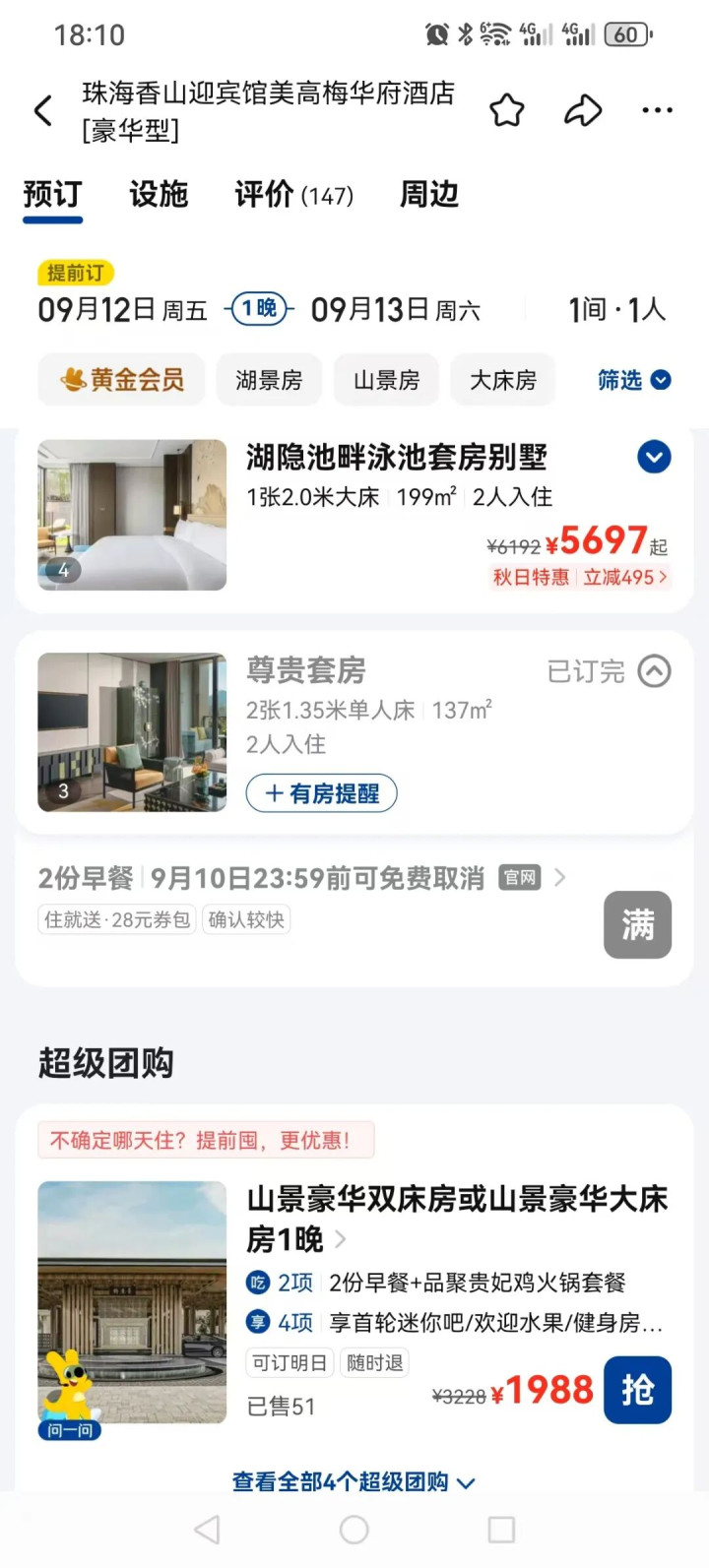709x1568 pixels.
Task: Open the 筛选 filter dropdown
Action: 634,380
